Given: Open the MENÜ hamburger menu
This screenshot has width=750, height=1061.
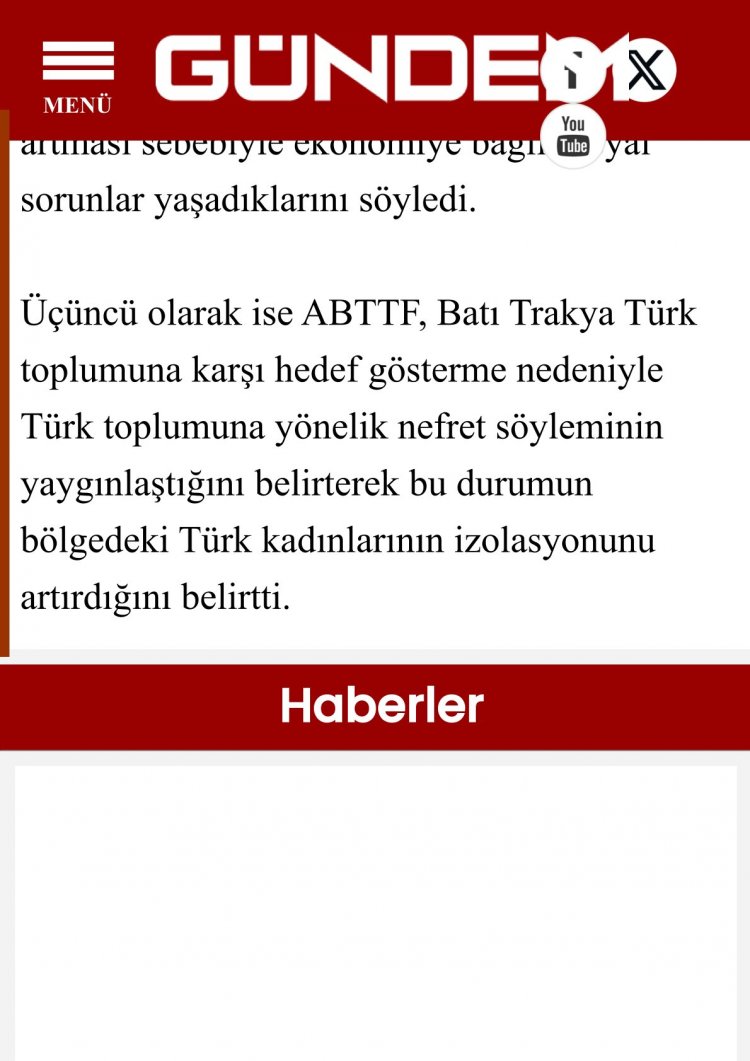Looking at the screenshot, I should click(x=77, y=76).
